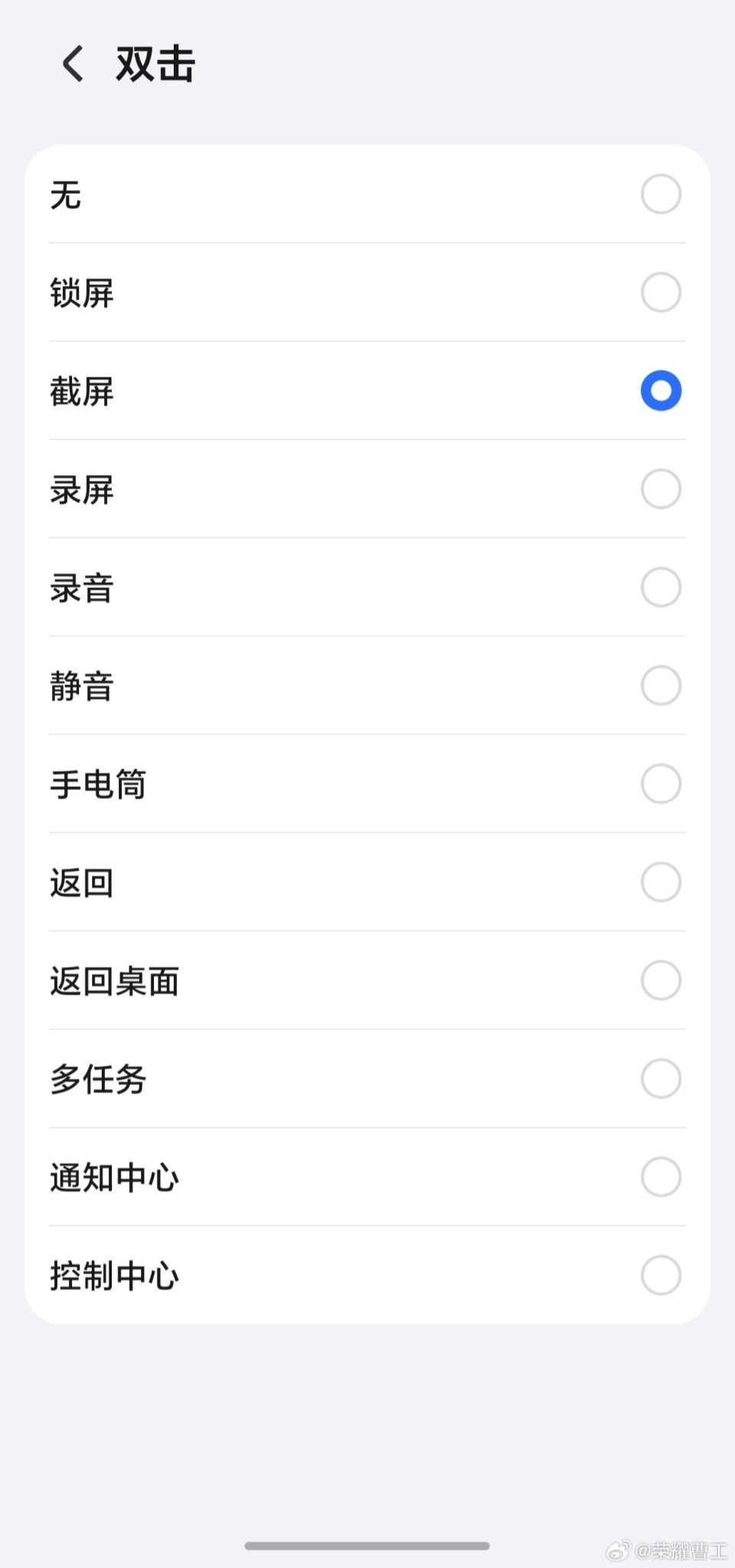Pick 返回 as the gesture action
The image size is (735, 1568).
click(660, 882)
